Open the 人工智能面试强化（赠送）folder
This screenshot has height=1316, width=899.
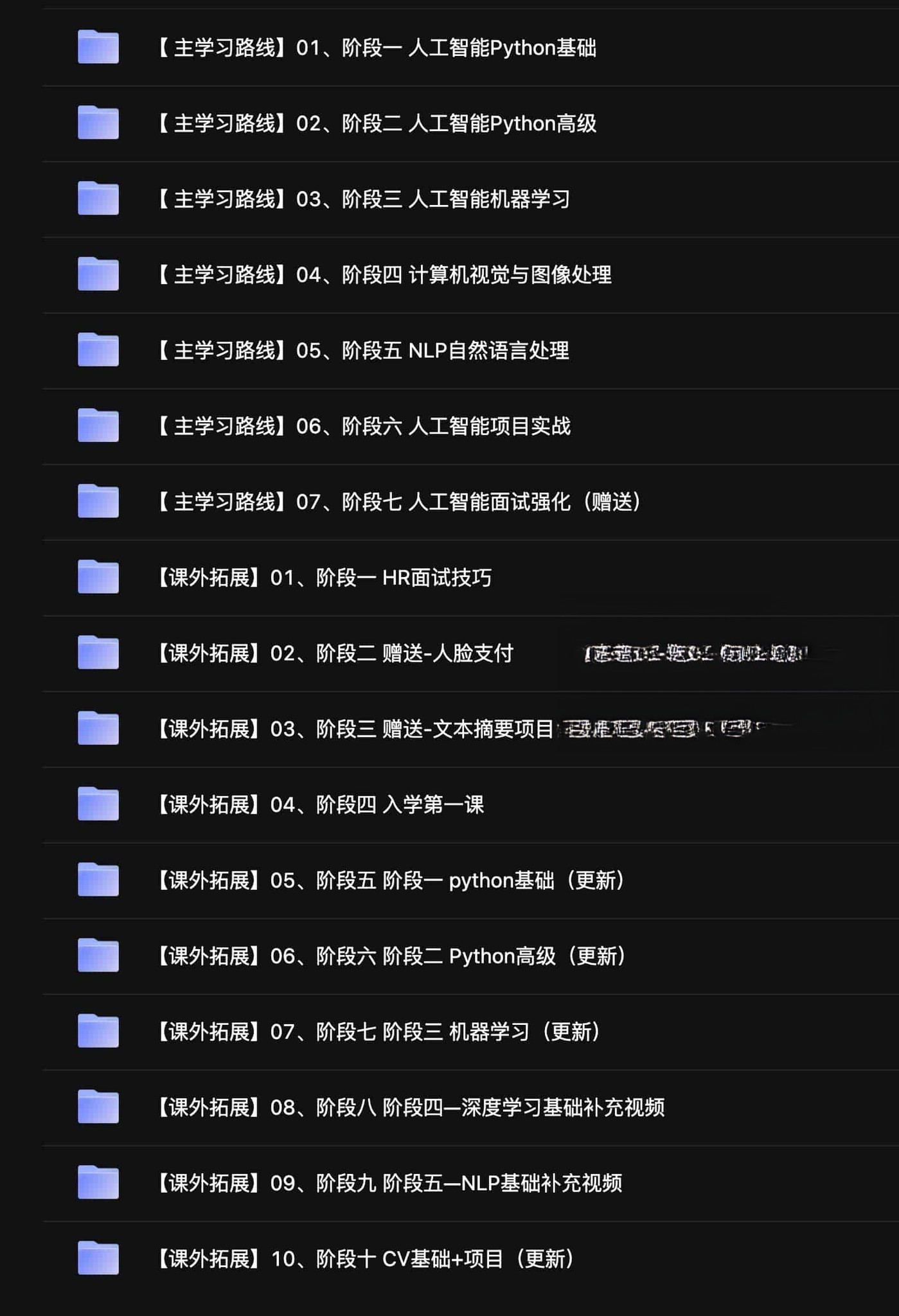[398, 502]
